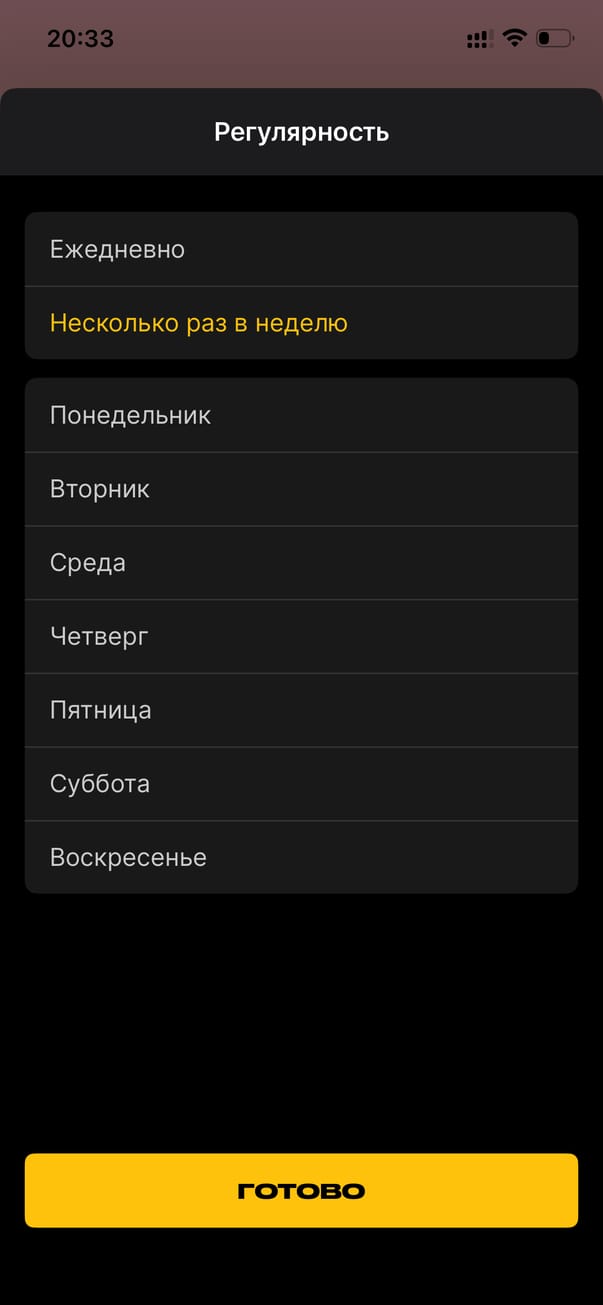
Task: Tap the Среда row
Action: tap(300, 563)
